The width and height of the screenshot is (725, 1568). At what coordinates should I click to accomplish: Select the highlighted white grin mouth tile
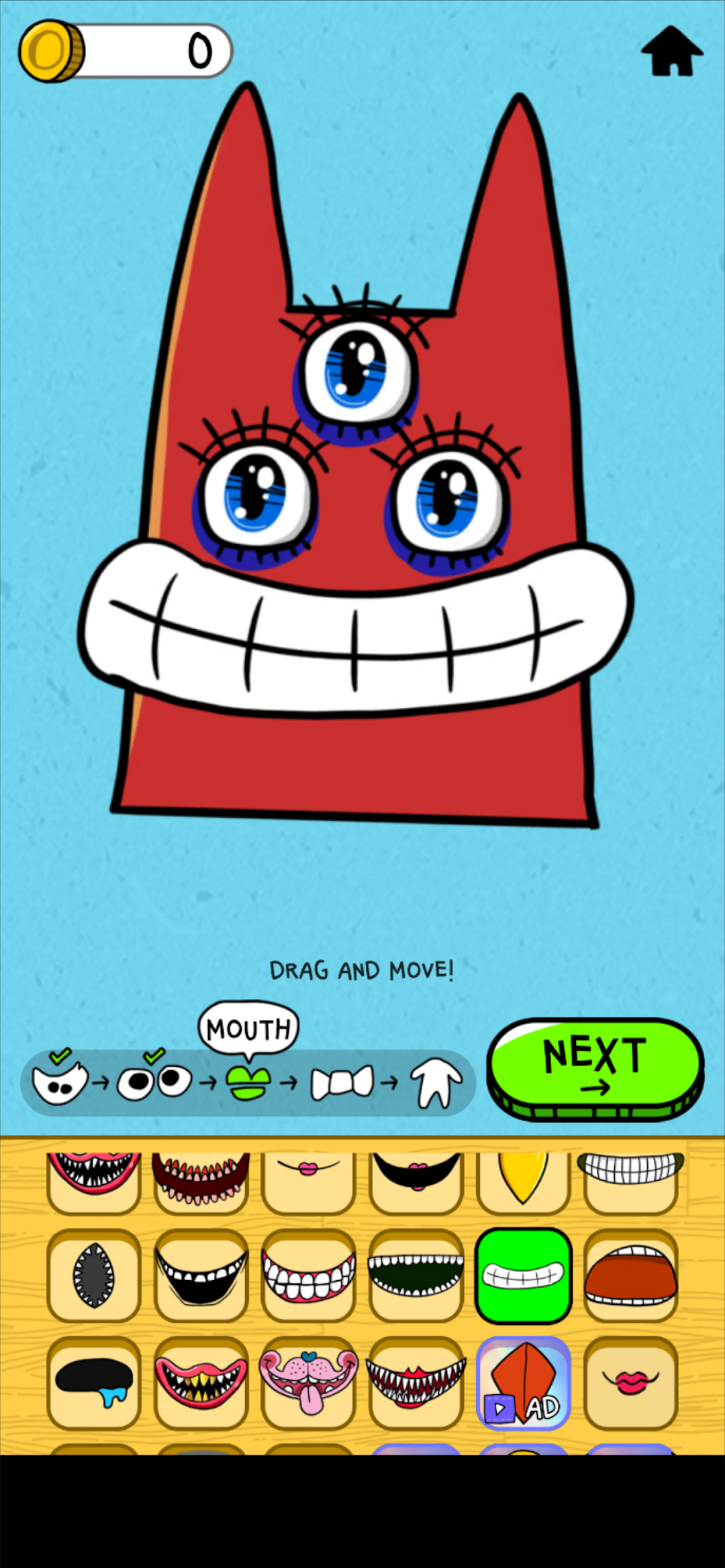(523, 1275)
